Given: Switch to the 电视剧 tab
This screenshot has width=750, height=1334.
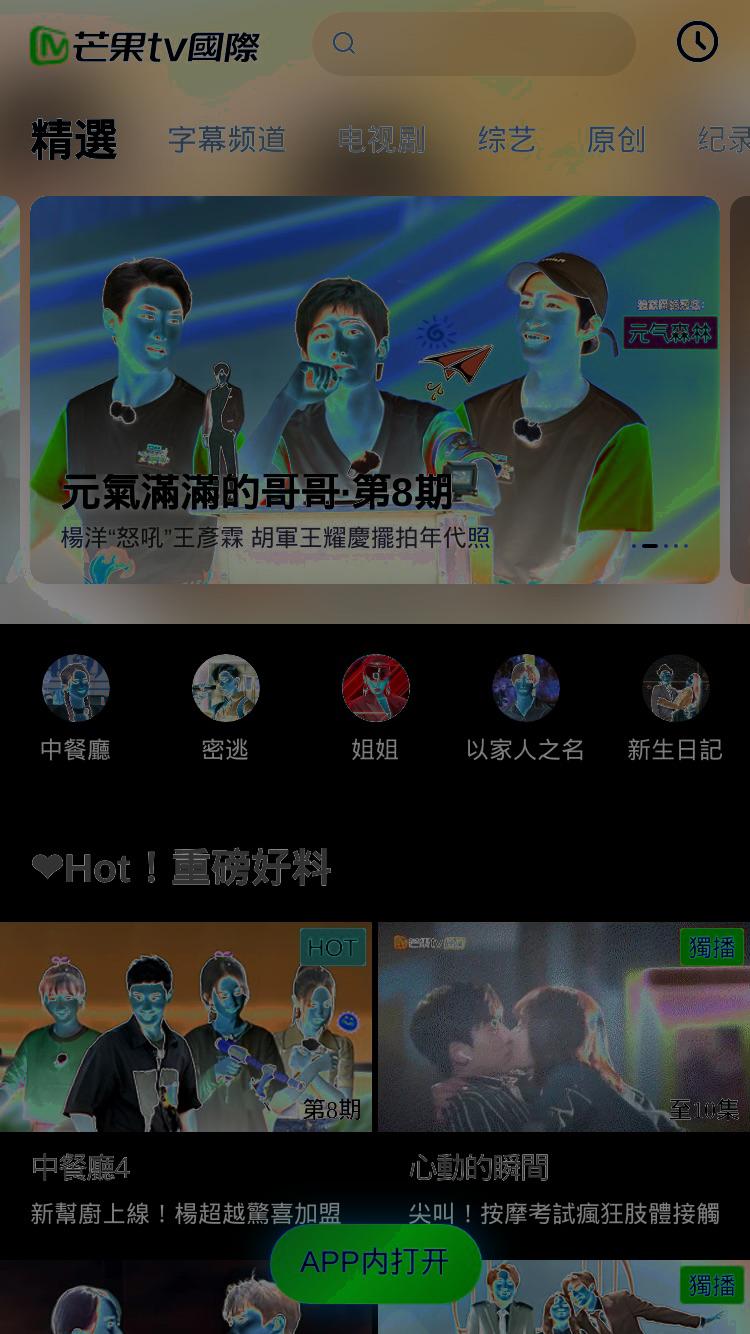Looking at the screenshot, I should tap(382, 139).
